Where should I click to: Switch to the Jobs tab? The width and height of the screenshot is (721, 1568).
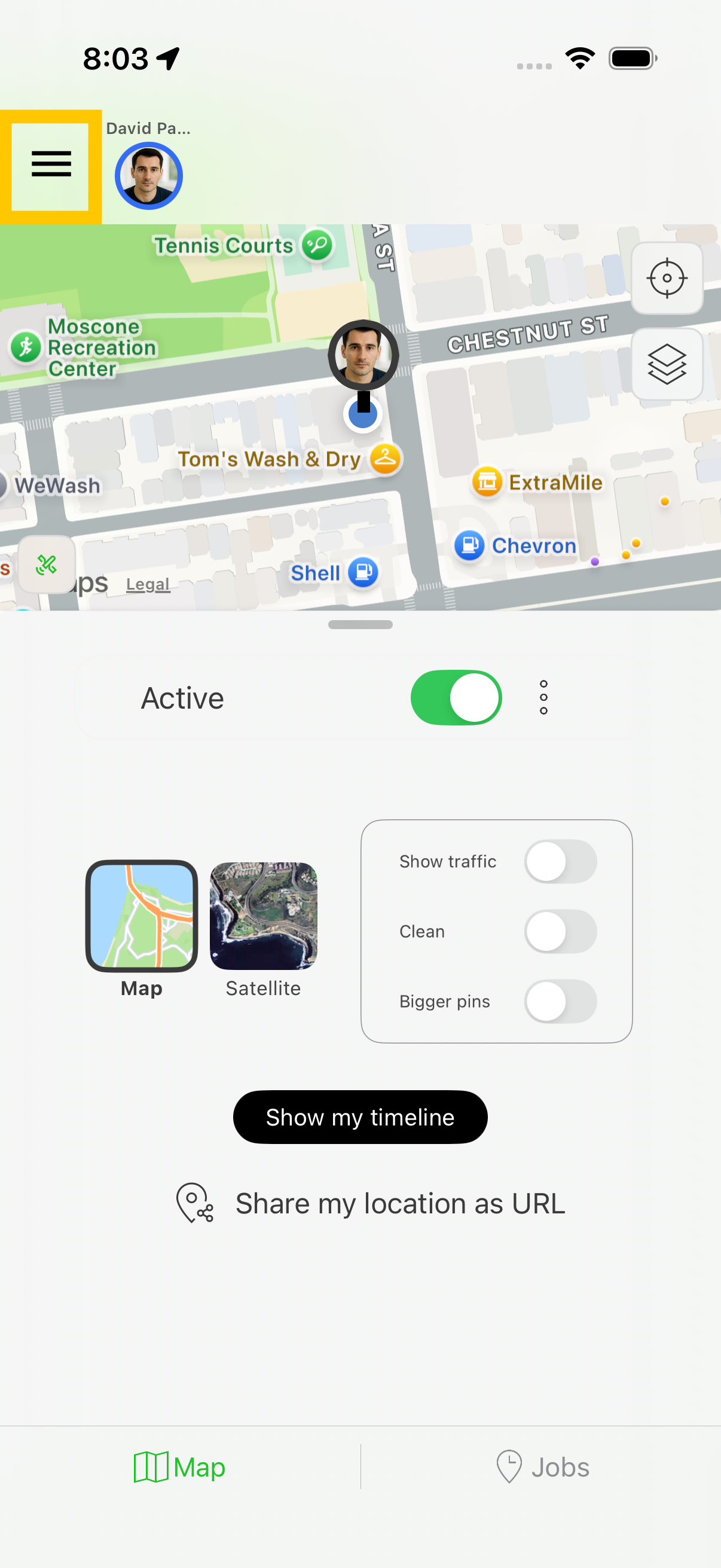[x=542, y=1467]
